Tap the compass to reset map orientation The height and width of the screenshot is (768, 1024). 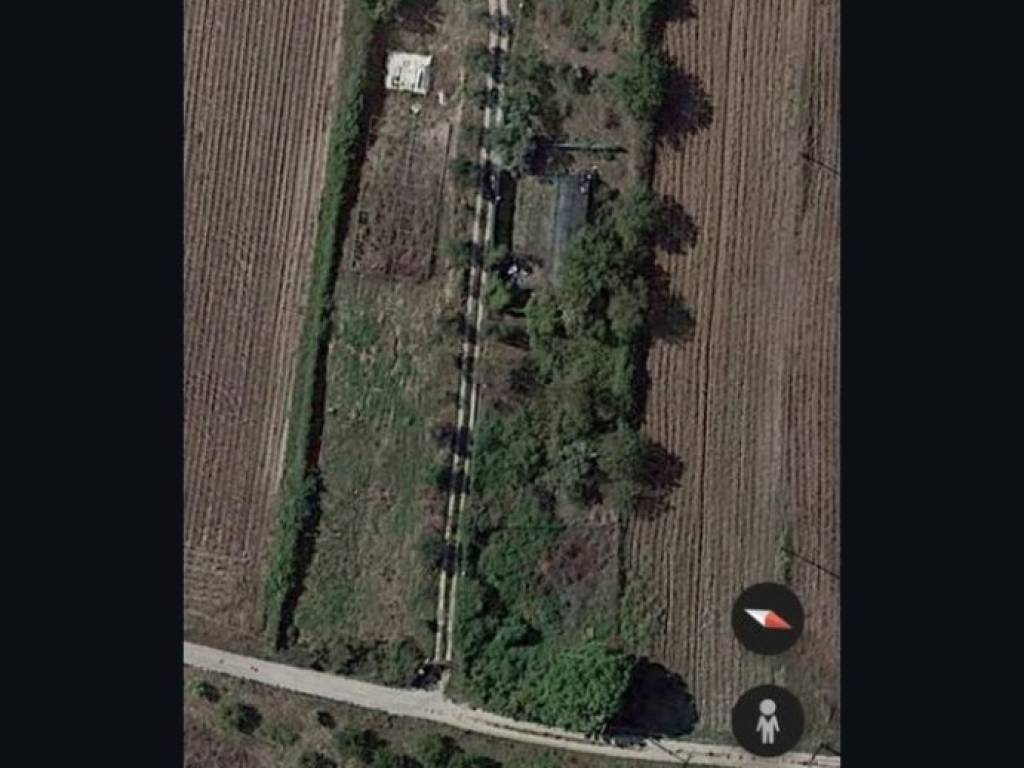pyautogui.click(x=767, y=619)
